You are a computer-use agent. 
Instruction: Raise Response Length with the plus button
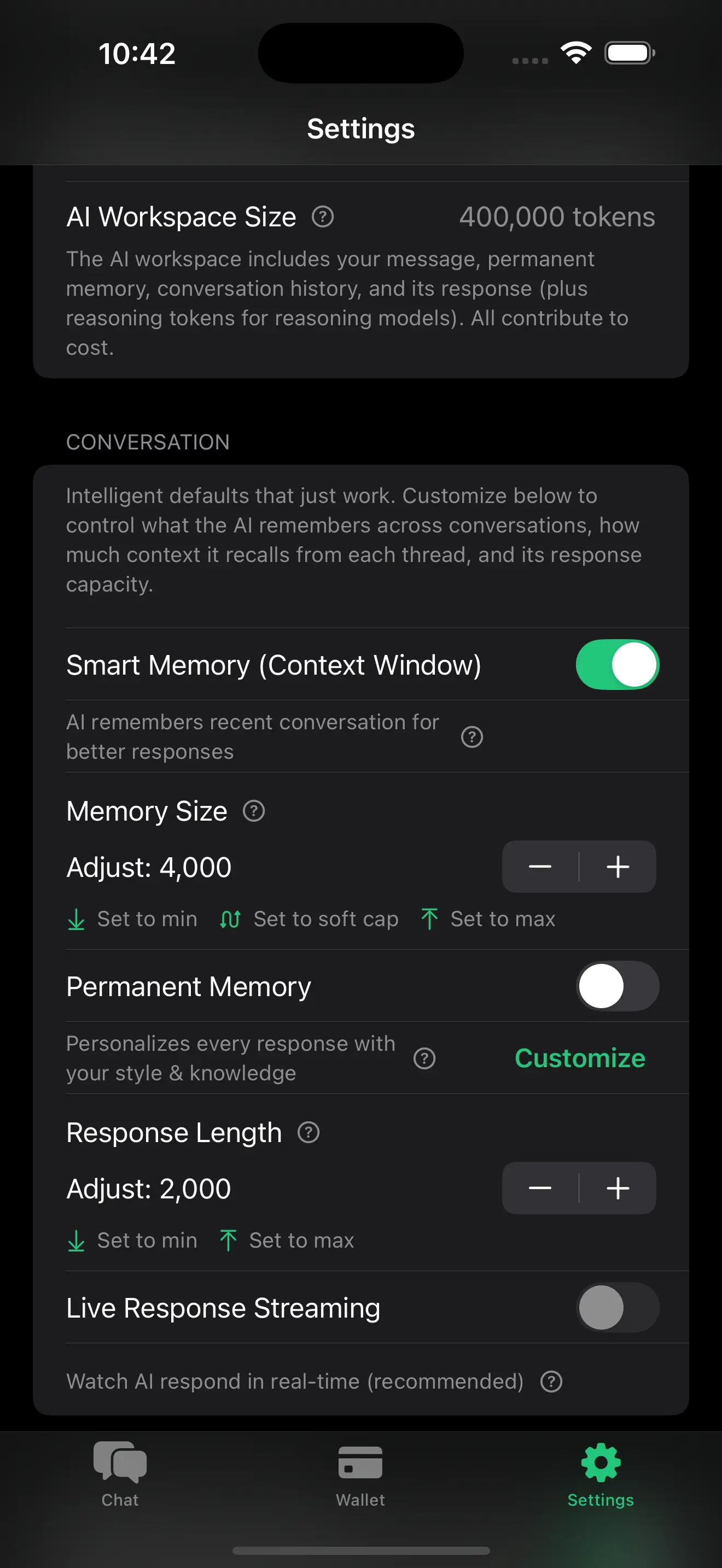click(x=618, y=1188)
